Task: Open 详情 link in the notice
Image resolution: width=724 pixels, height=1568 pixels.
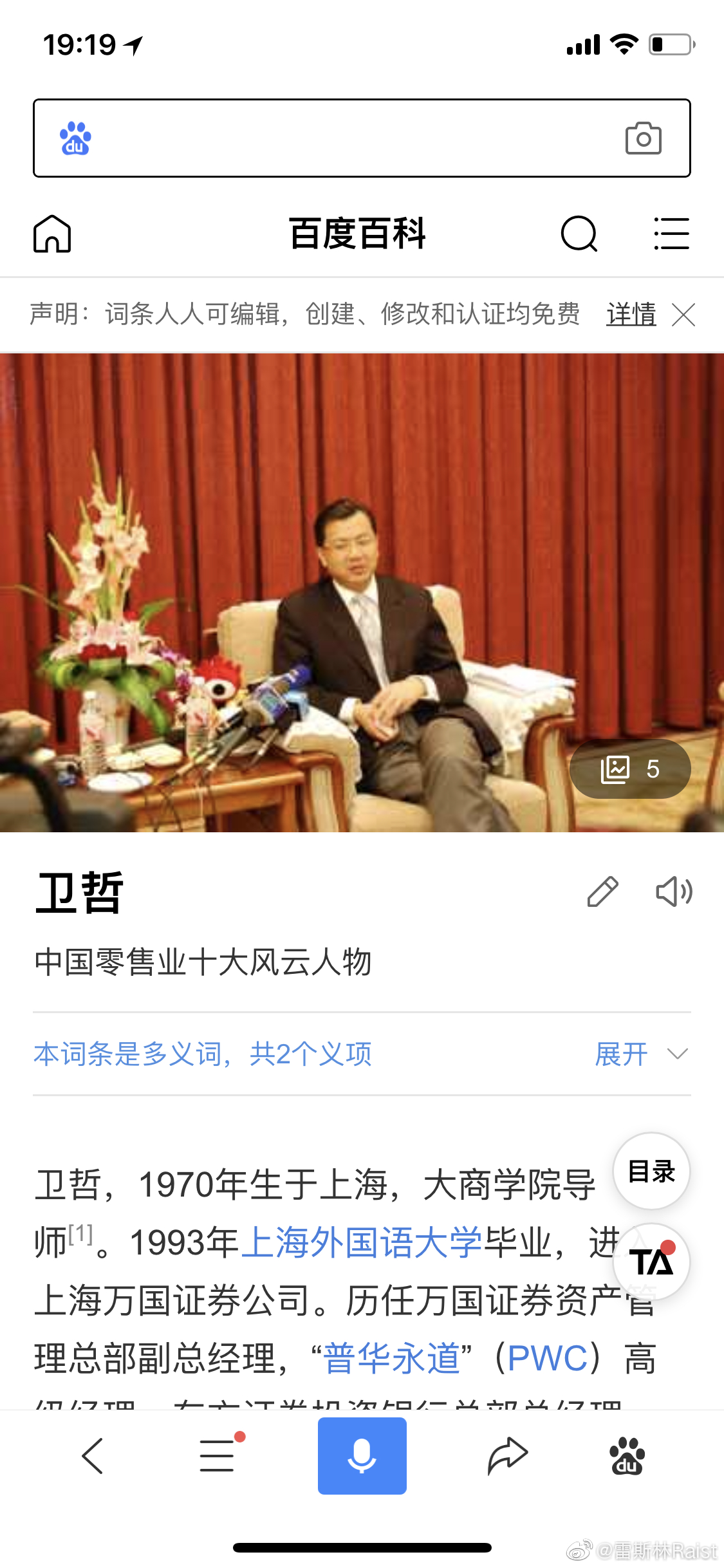Action: pyautogui.click(x=631, y=315)
